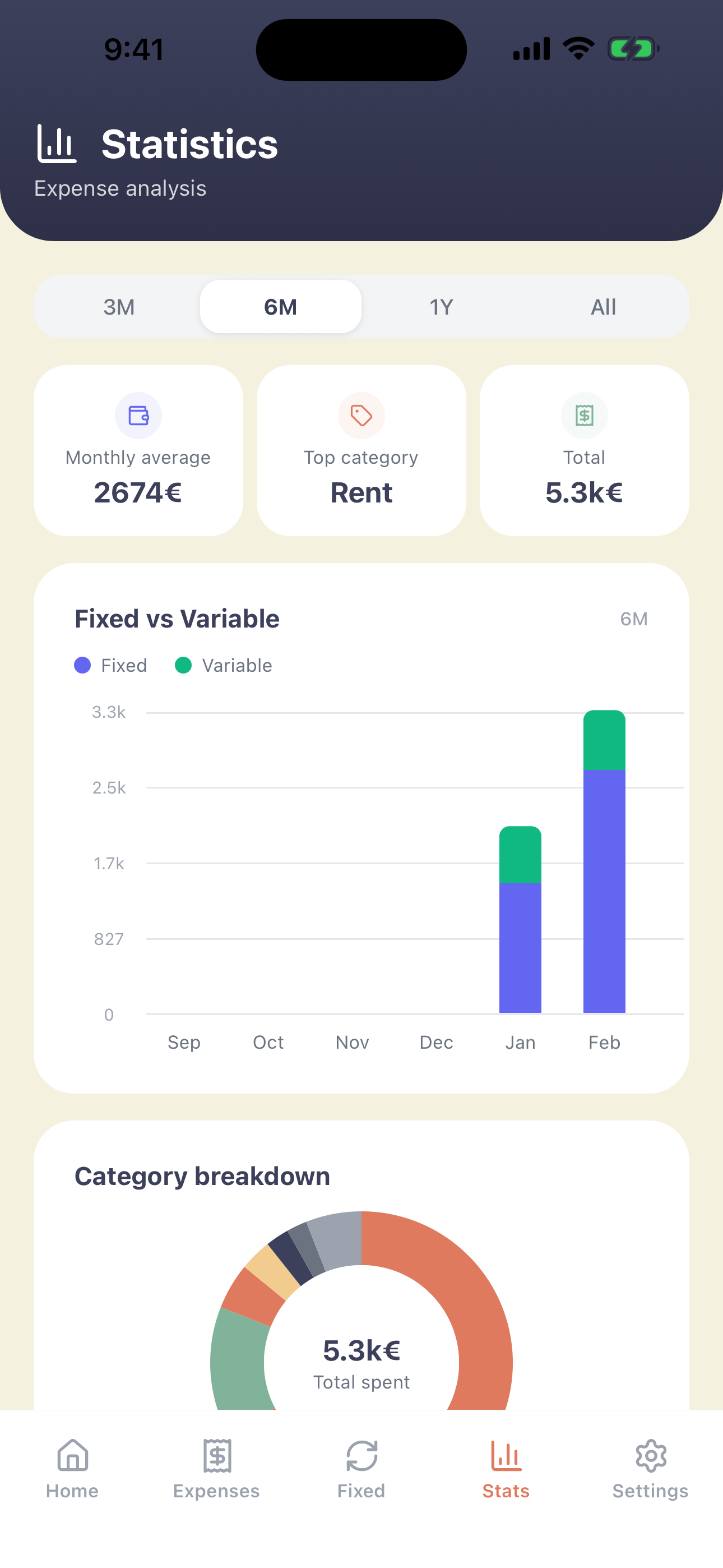Open the 6M label on Fixed vs Variable card
This screenshot has height=1568, width=723.
(x=633, y=619)
